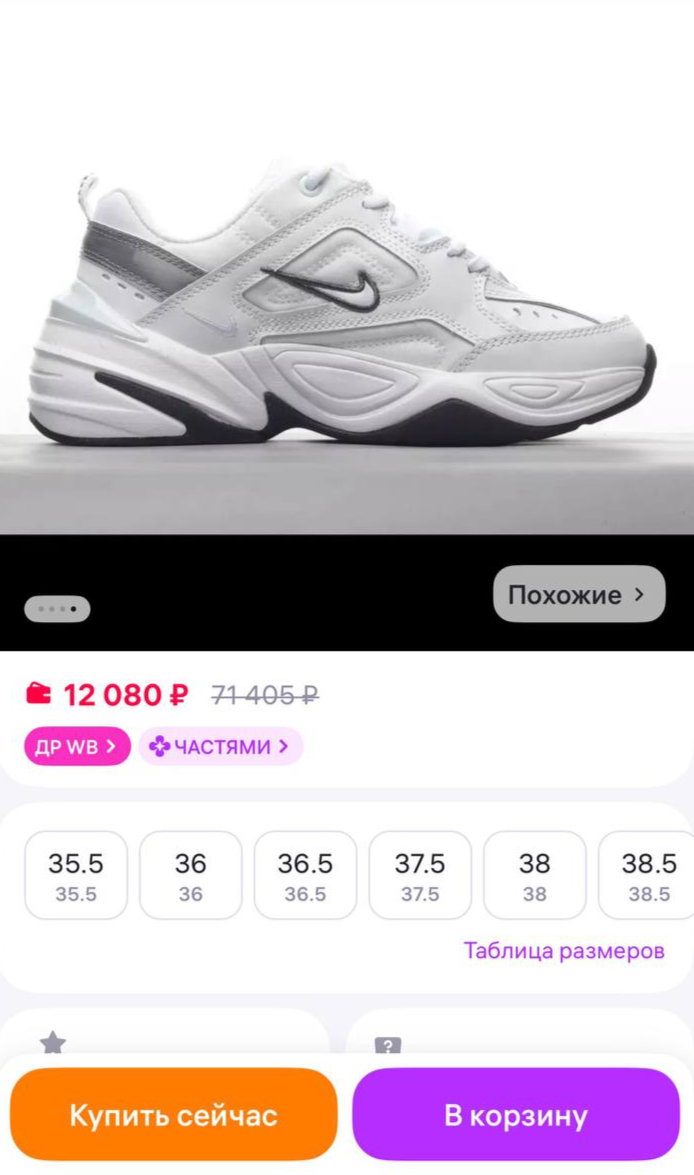Viewport: 694px width, 1175px height.
Task: Open the sneaker product photo
Action: tap(346, 300)
